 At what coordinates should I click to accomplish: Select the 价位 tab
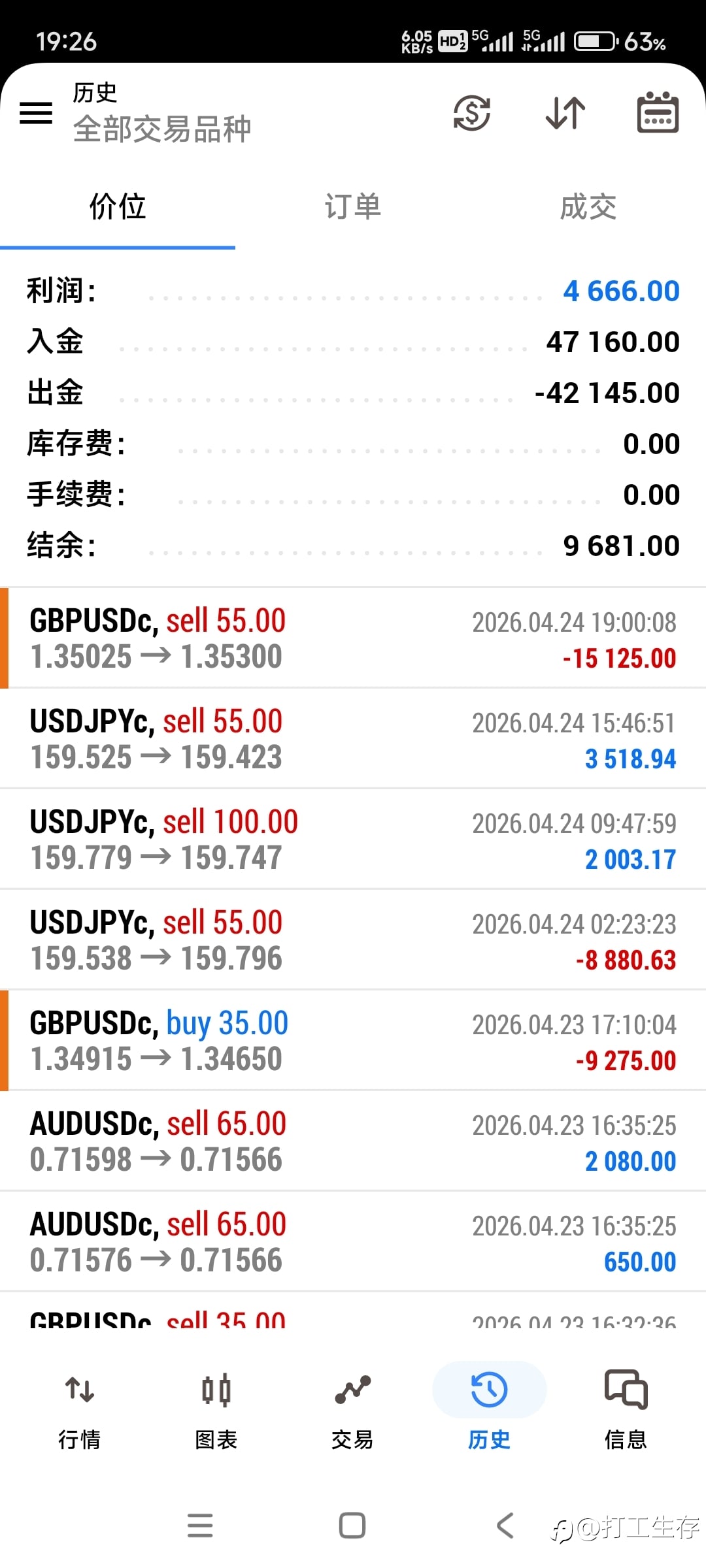coord(118,206)
